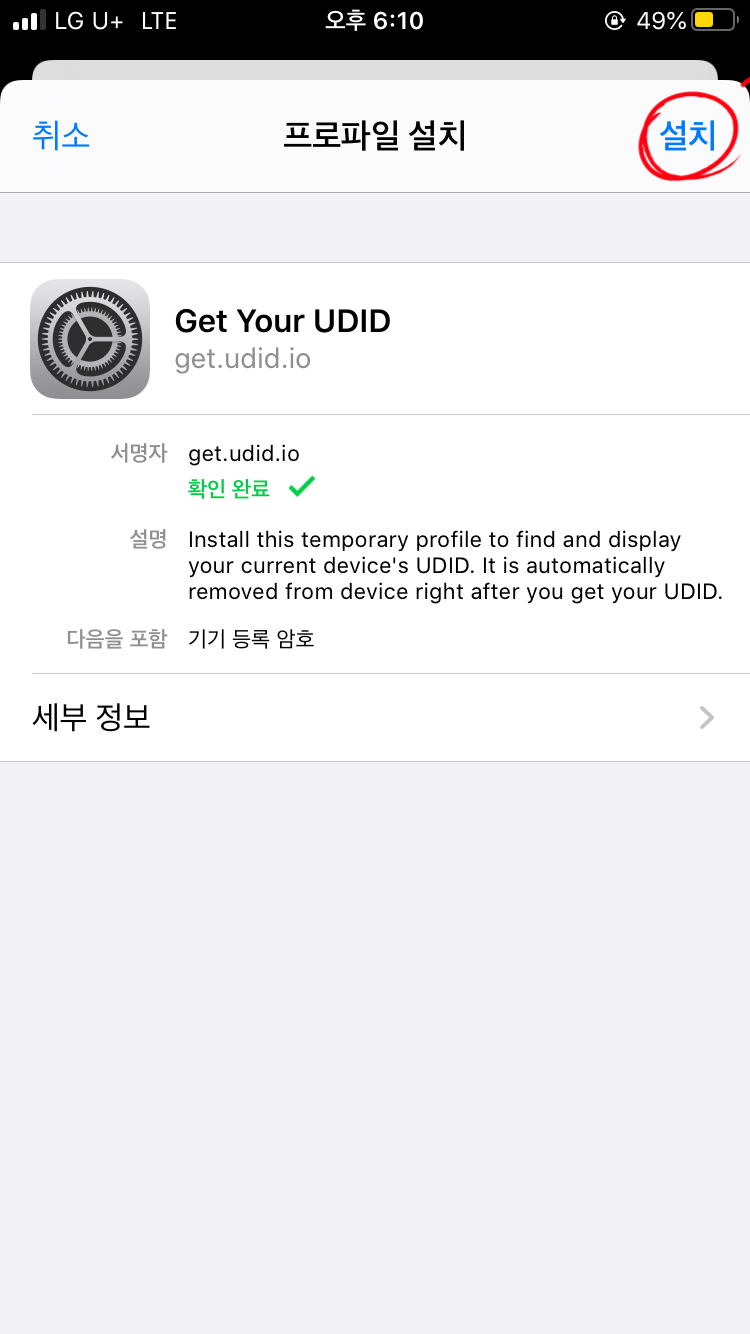The width and height of the screenshot is (750, 1334).
Task: Tap the green verification checkmark next to 확인 완료
Action: coord(301,487)
